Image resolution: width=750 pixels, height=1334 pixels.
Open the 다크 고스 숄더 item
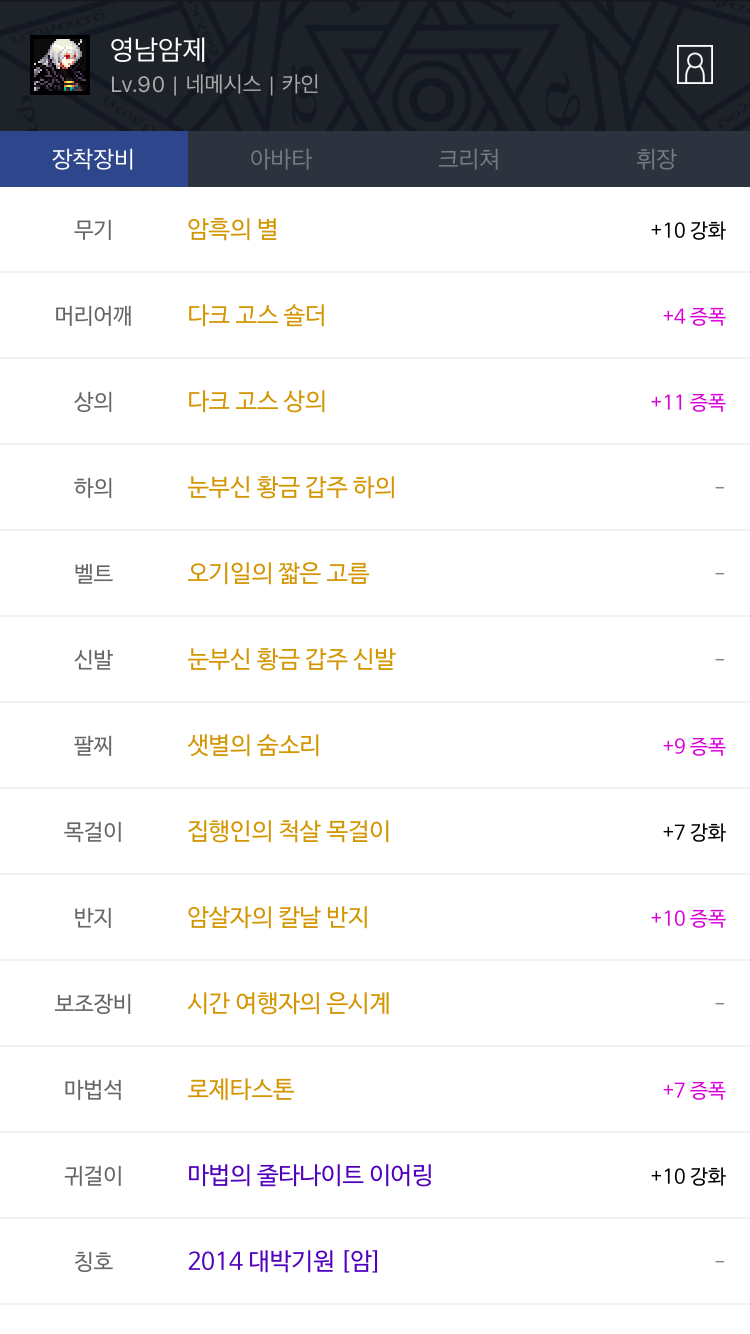pos(375,316)
